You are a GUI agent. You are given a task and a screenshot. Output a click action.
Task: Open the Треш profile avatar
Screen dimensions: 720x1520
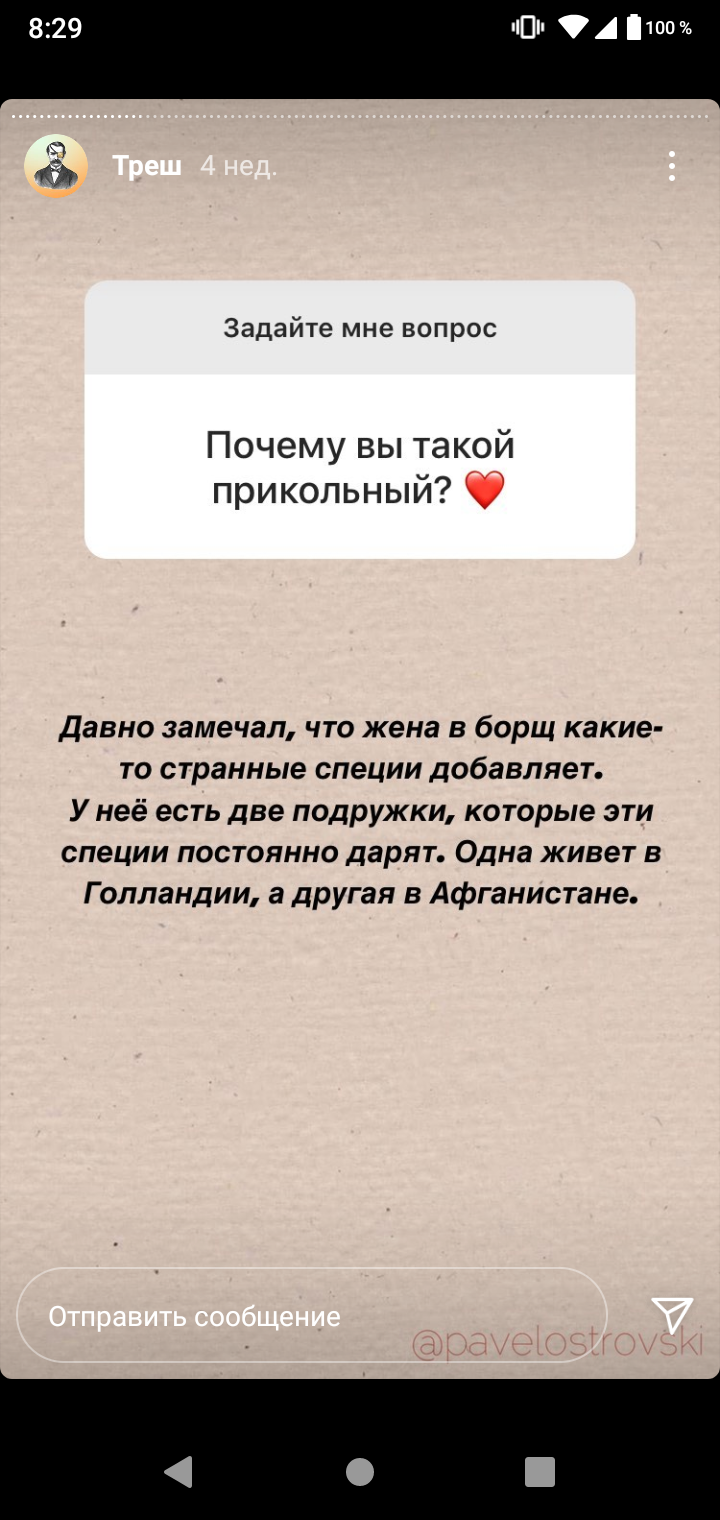56,166
